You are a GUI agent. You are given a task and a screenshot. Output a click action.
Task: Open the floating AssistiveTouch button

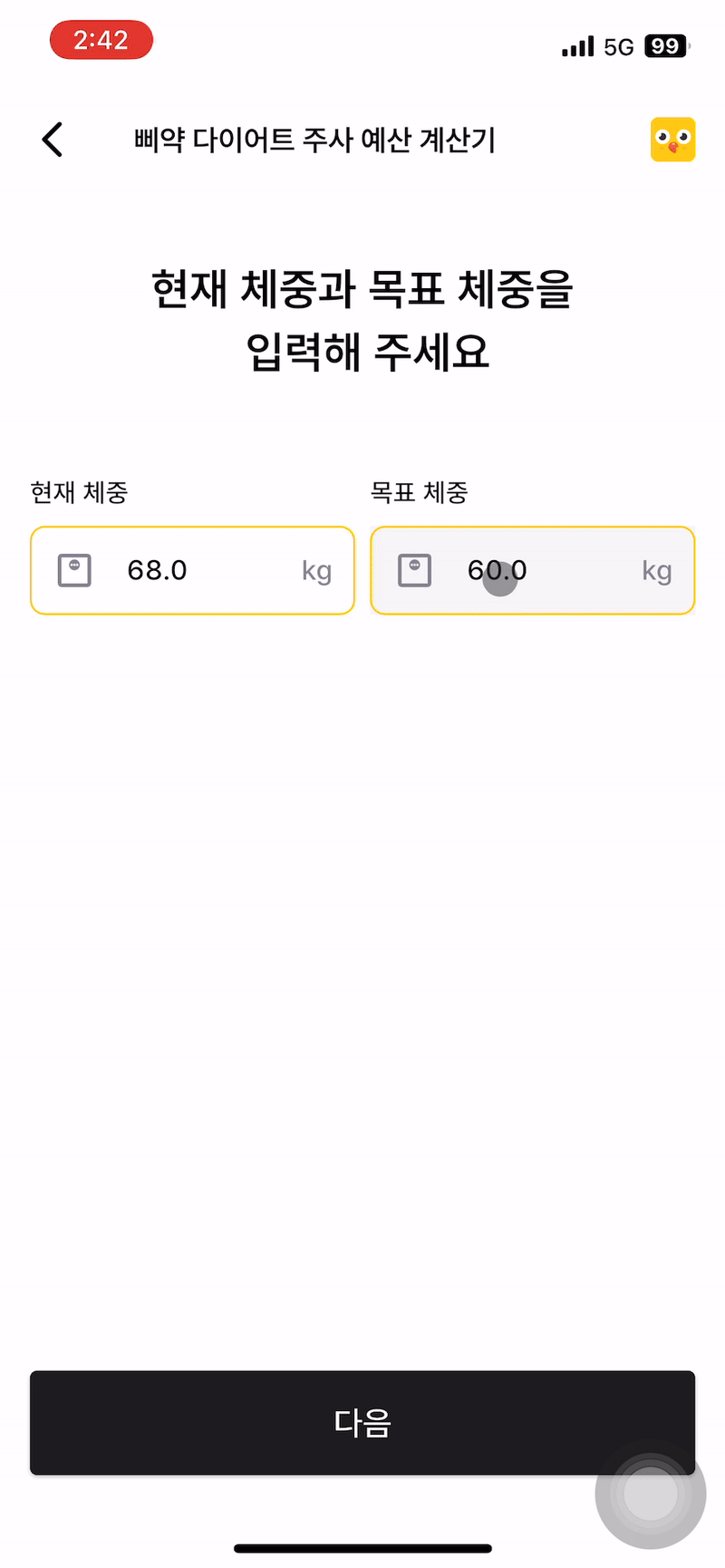(x=650, y=1494)
